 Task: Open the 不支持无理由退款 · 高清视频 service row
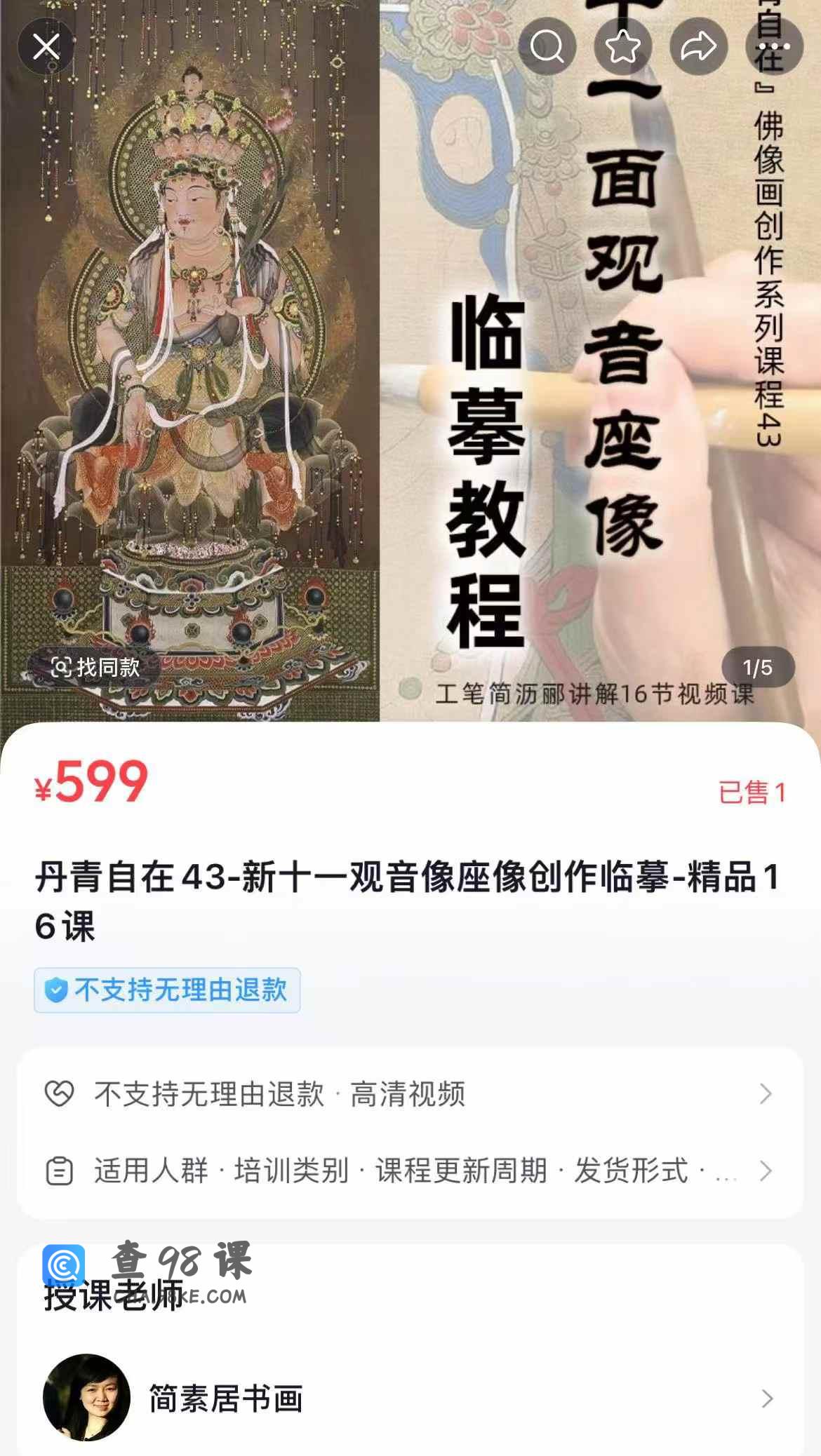click(410, 1094)
